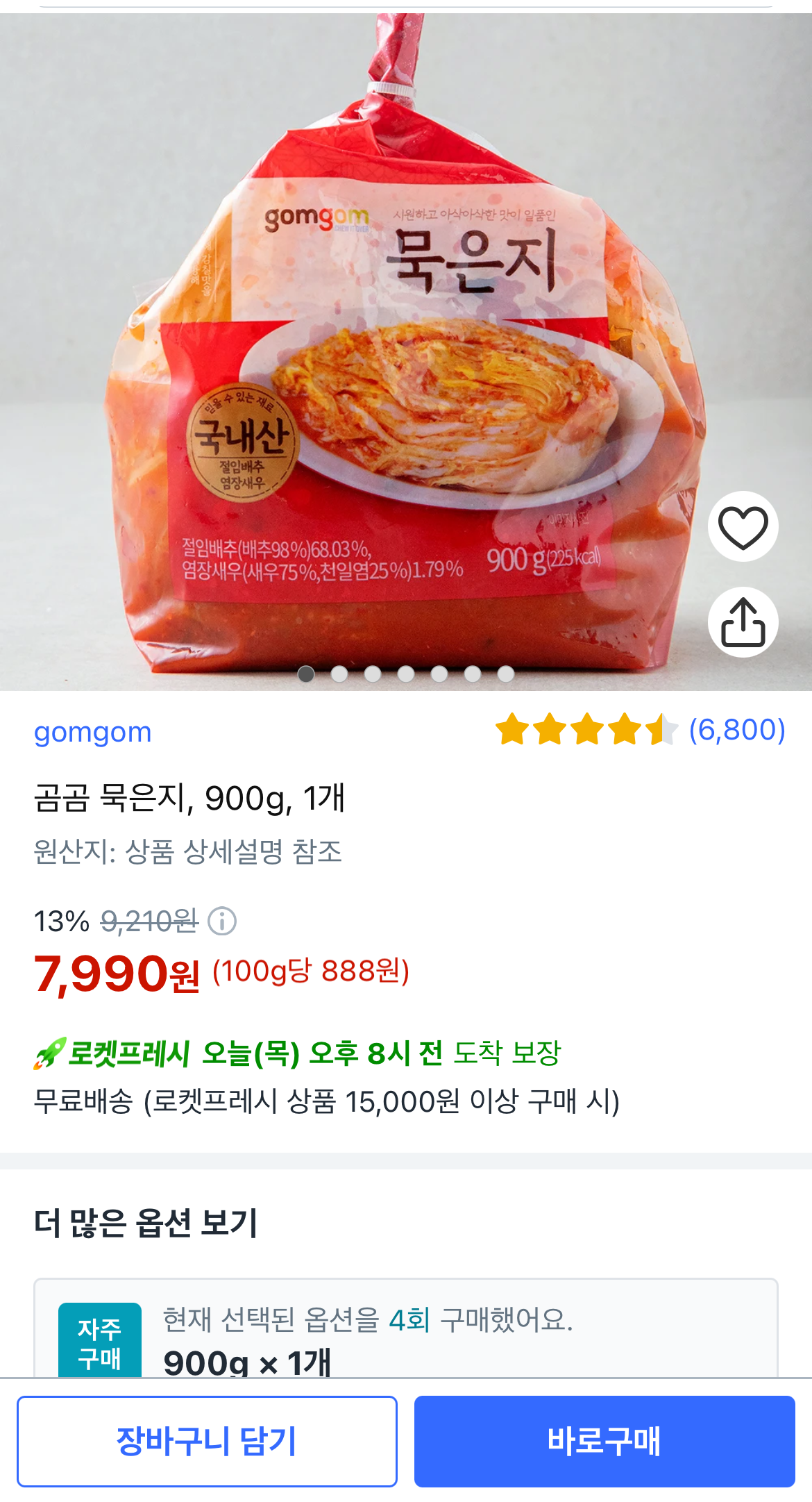Show price info next to 9,210원
This screenshot has height=1502, width=812.
223,921
